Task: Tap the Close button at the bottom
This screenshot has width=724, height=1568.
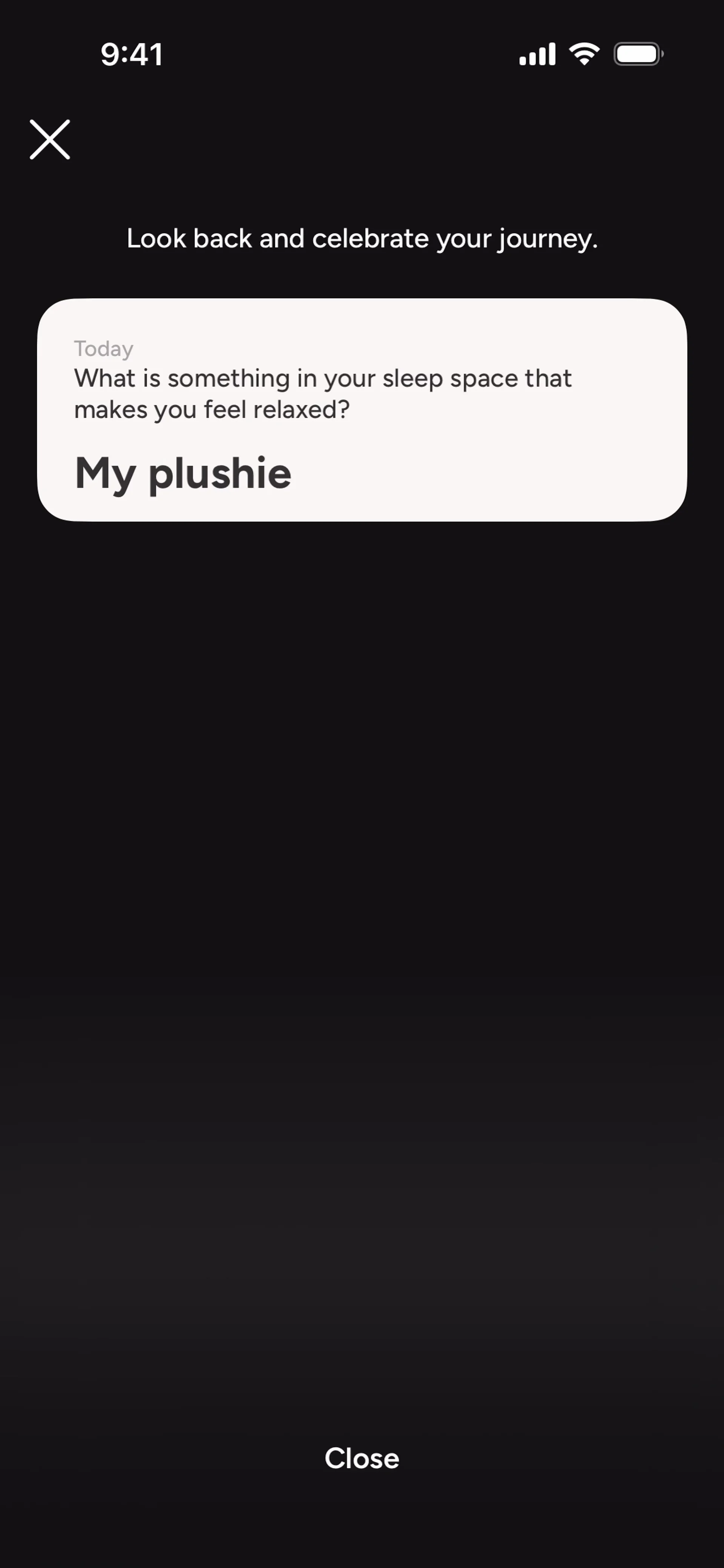Action: click(x=362, y=1458)
